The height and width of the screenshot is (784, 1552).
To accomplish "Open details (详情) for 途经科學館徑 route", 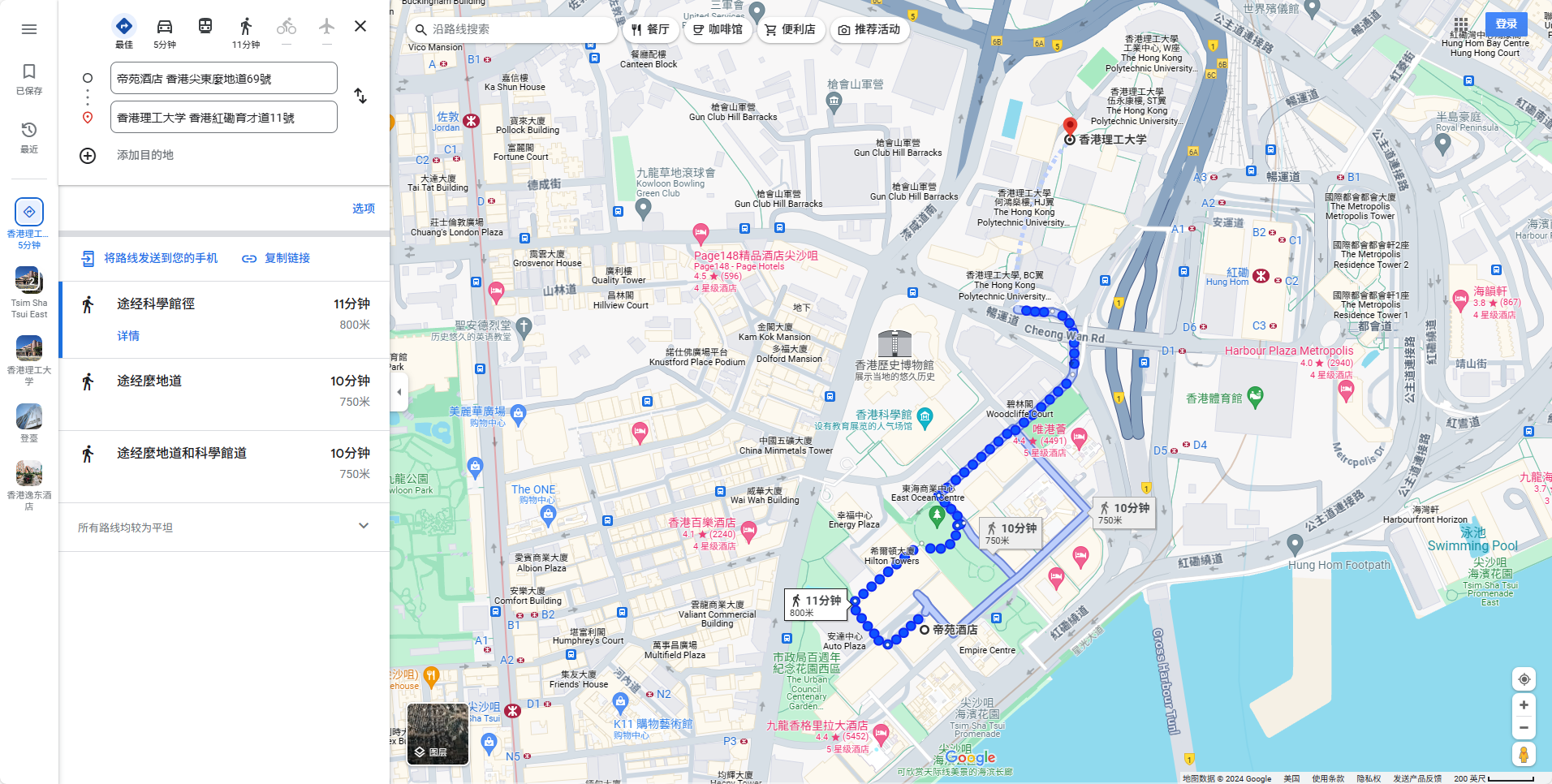I will tap(128, 336).
